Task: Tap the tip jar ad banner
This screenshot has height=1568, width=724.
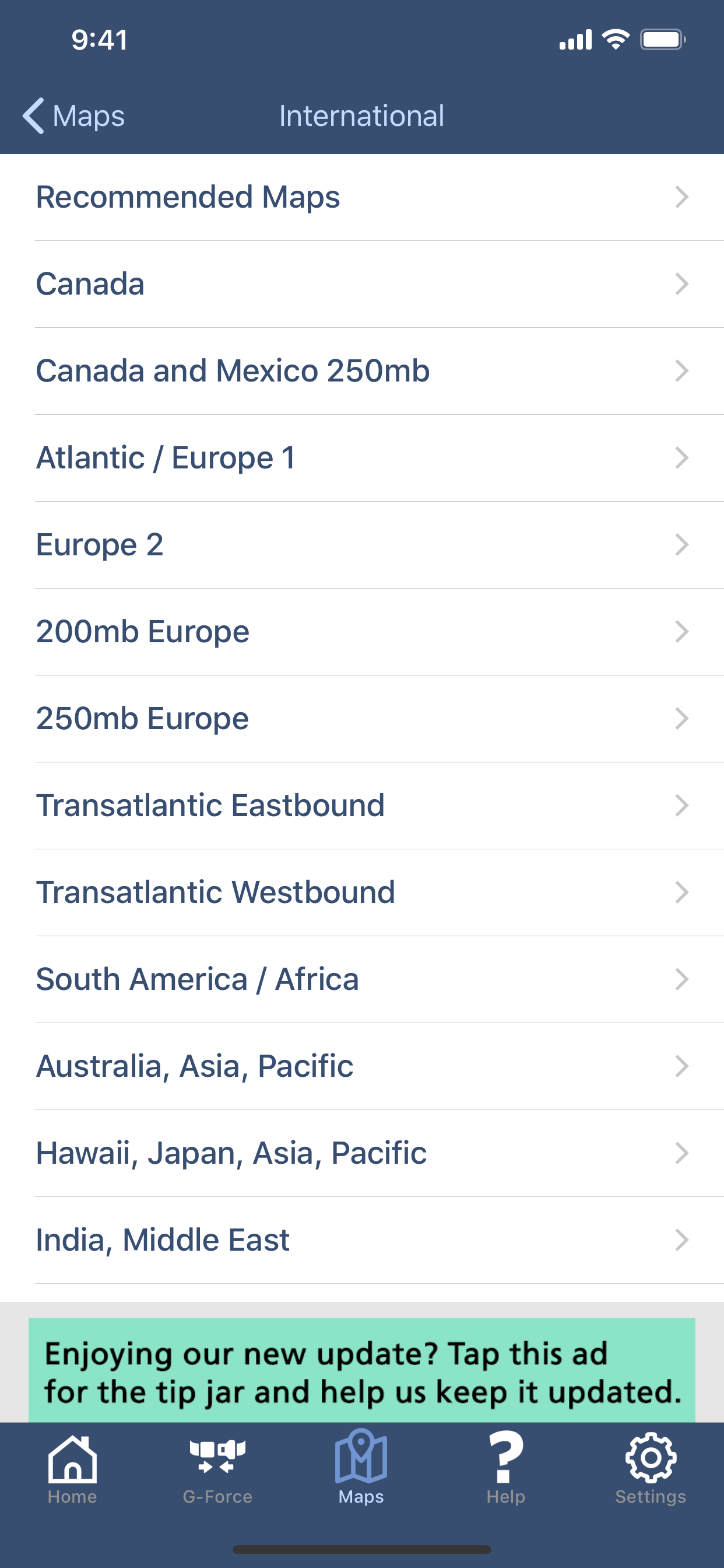Action: click(362, 1370)
